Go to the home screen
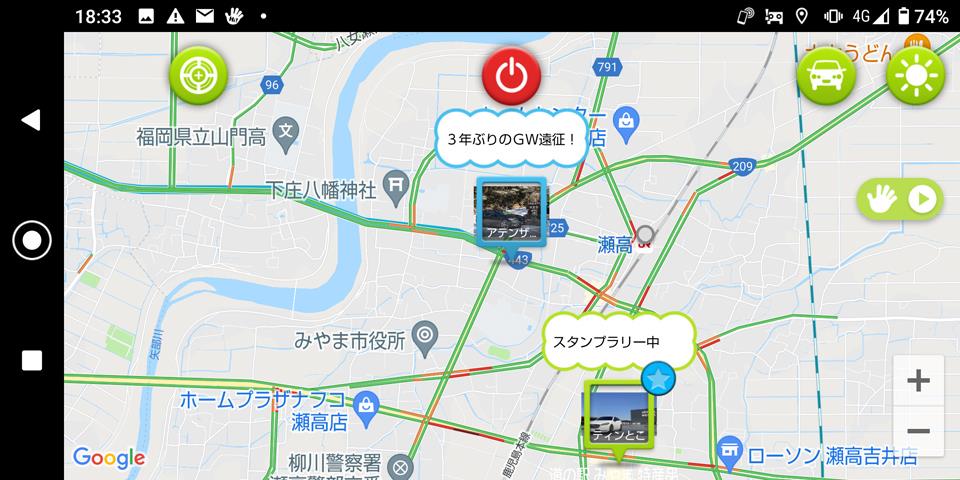 pos(31,240)
